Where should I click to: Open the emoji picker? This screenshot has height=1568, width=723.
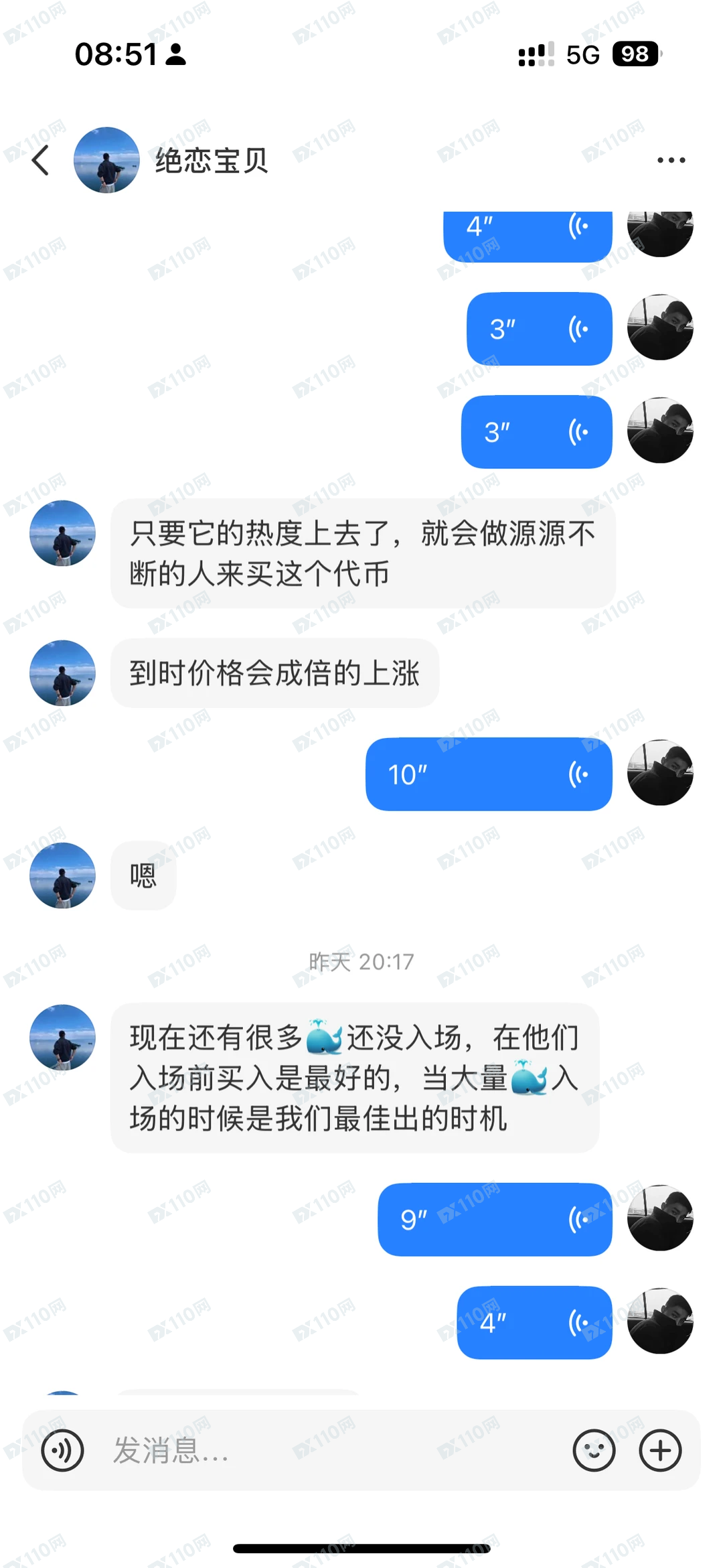click(x=594, y=1451)
